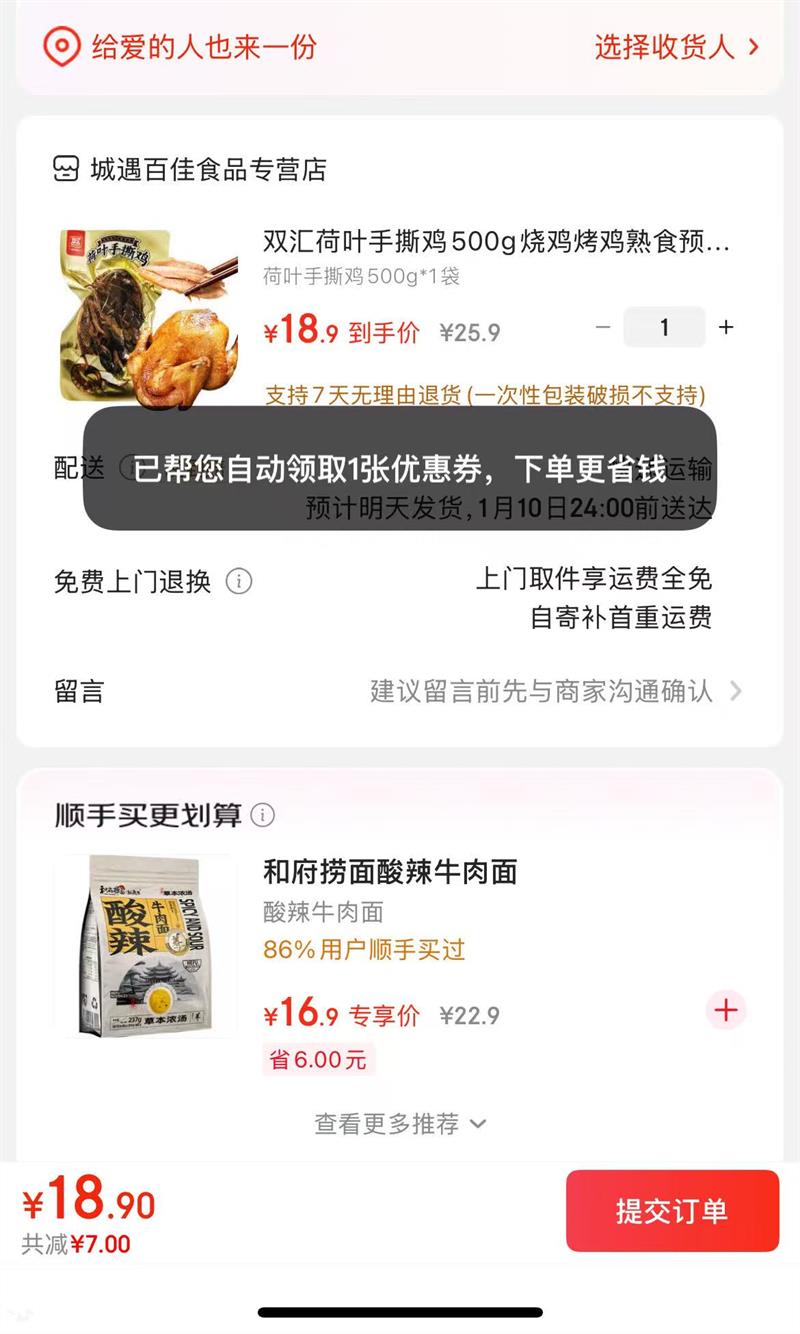Click the store icon before 城遇百佳食品专营店
Image resolution: width=800 pixels, height=1334 pixels.
click(64, 170)
